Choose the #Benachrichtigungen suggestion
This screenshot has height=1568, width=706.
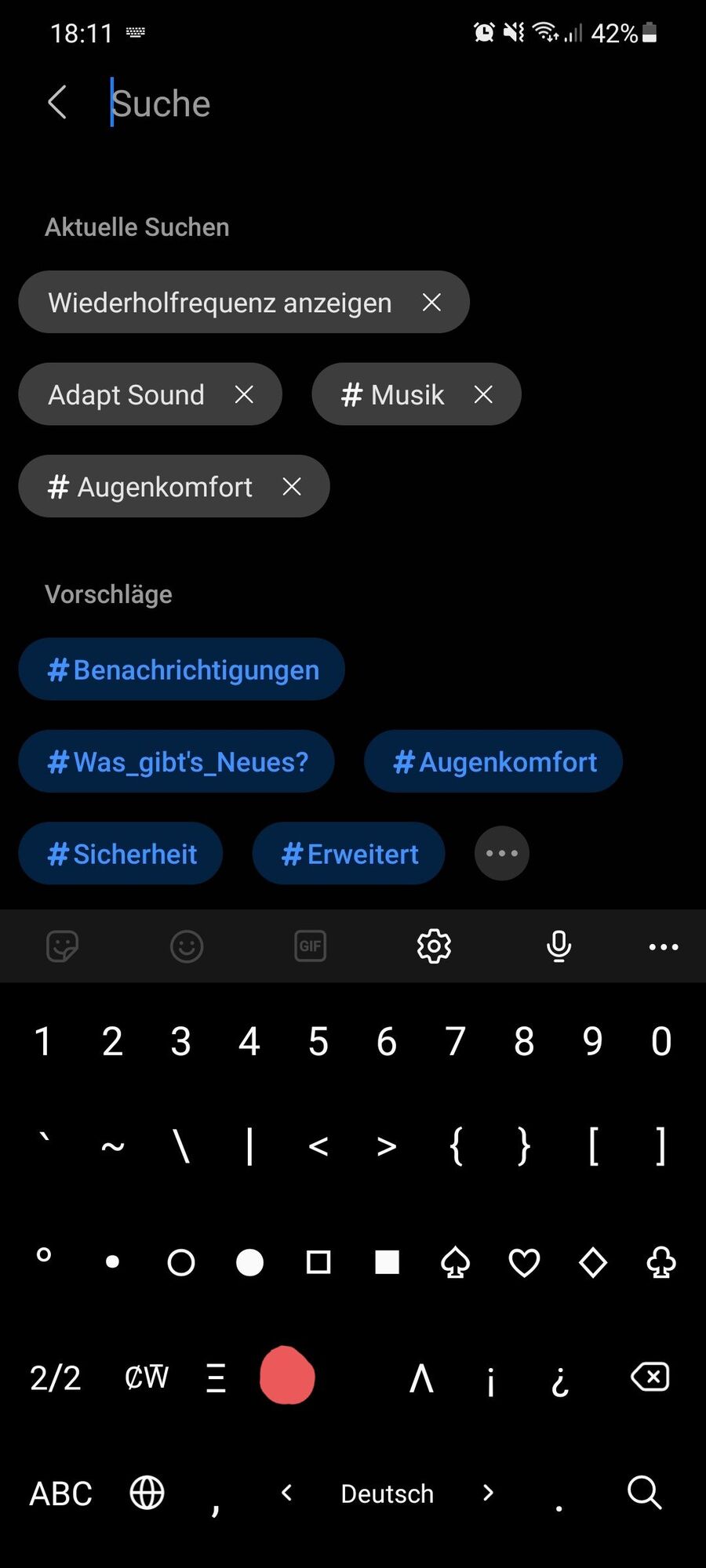(x=182, y=670)
